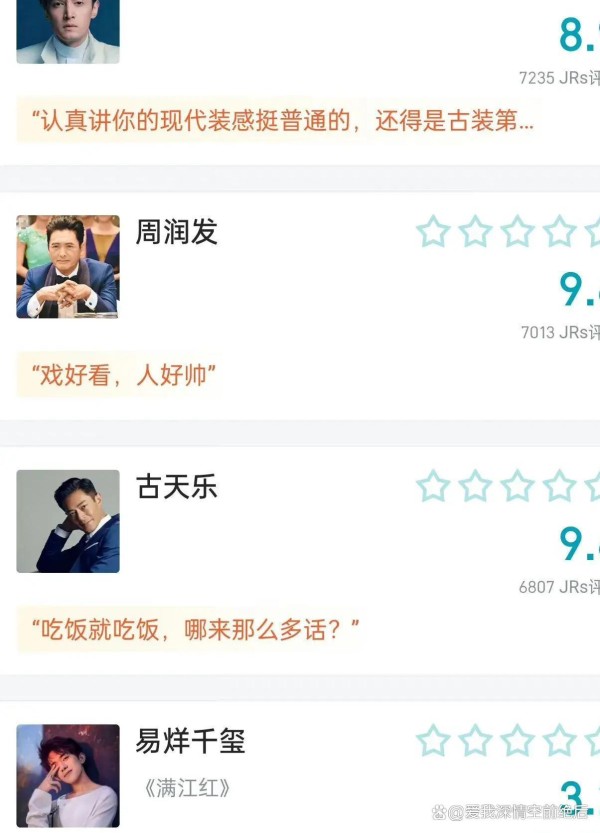
Task: Open 周润发's rating entry
Action: coord(177,233)
